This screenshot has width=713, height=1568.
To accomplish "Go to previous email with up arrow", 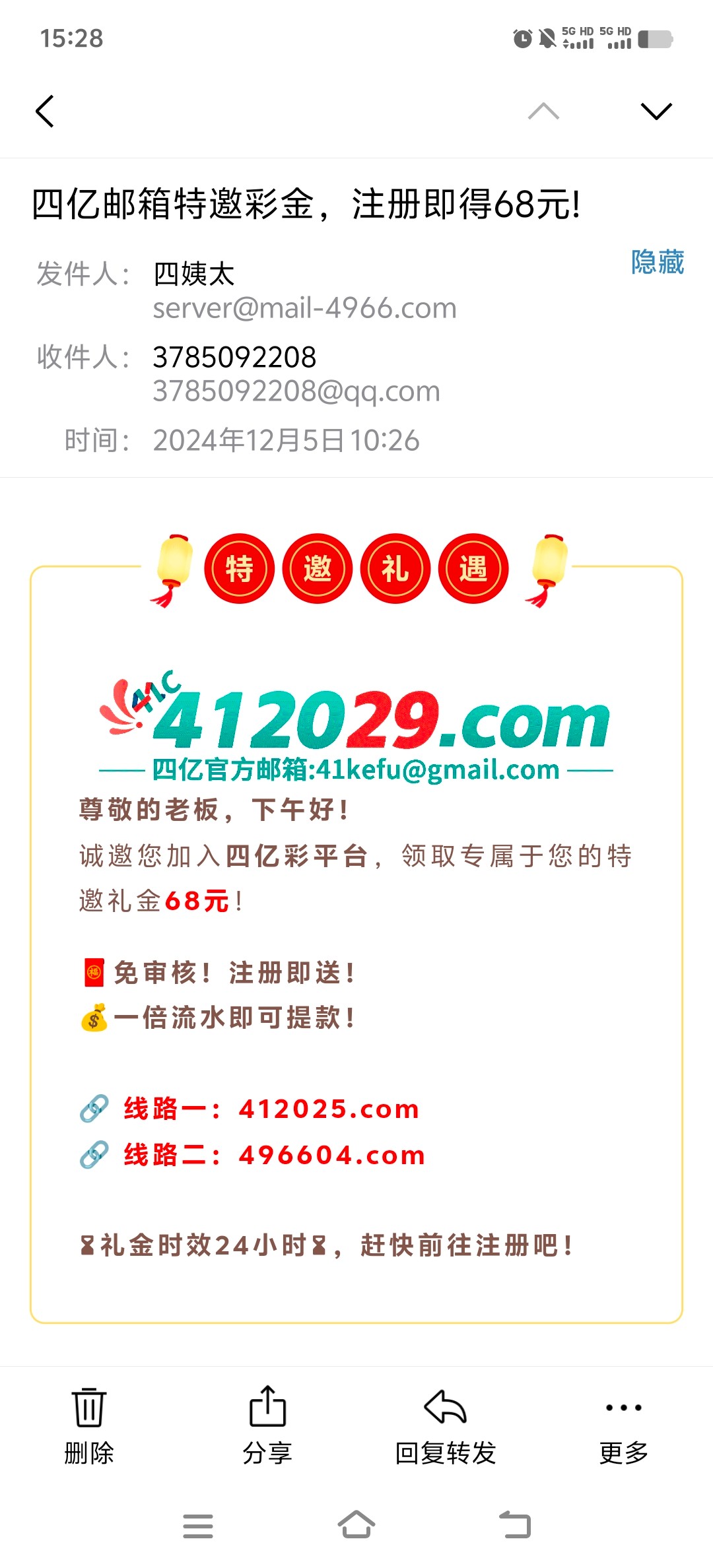I will [543, 111].
